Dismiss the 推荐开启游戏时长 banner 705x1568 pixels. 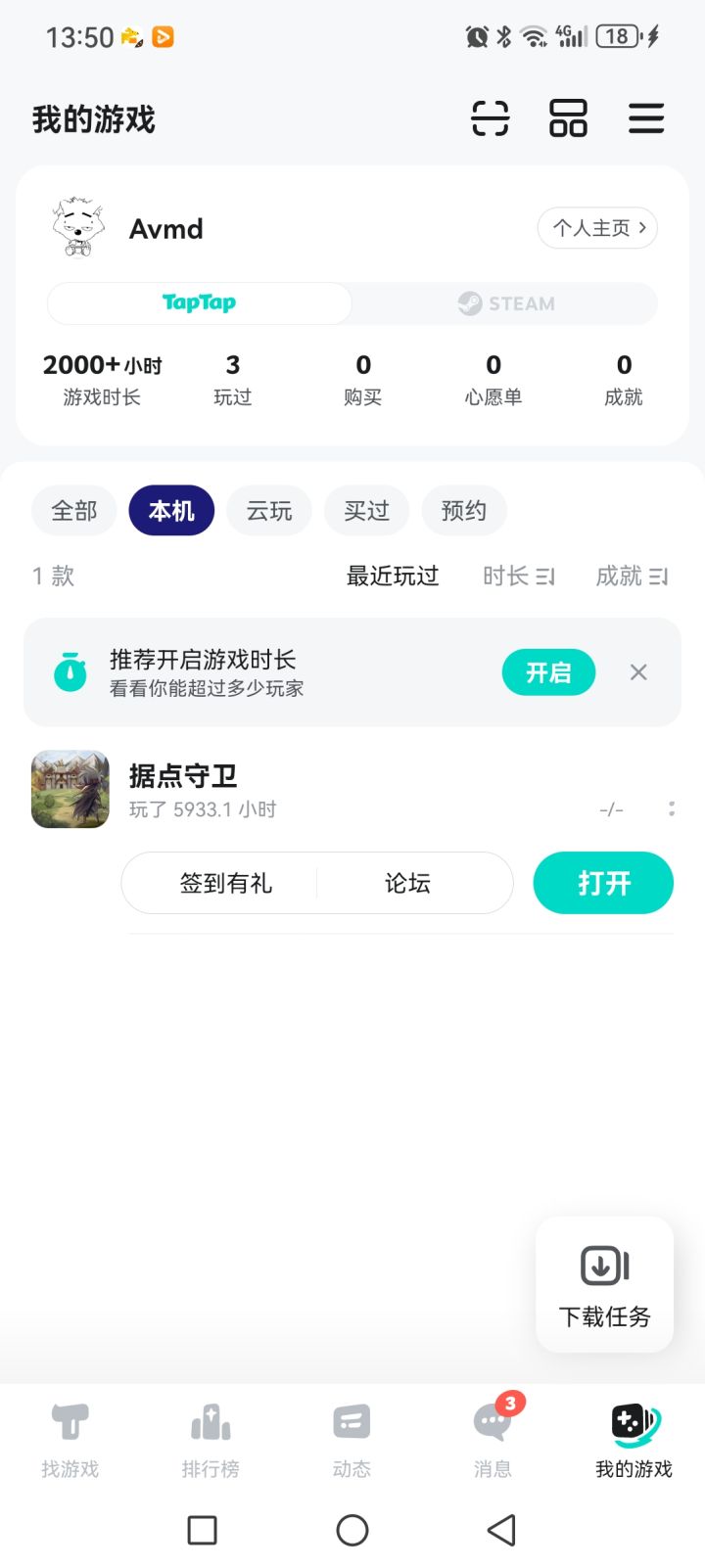[638, 672]
